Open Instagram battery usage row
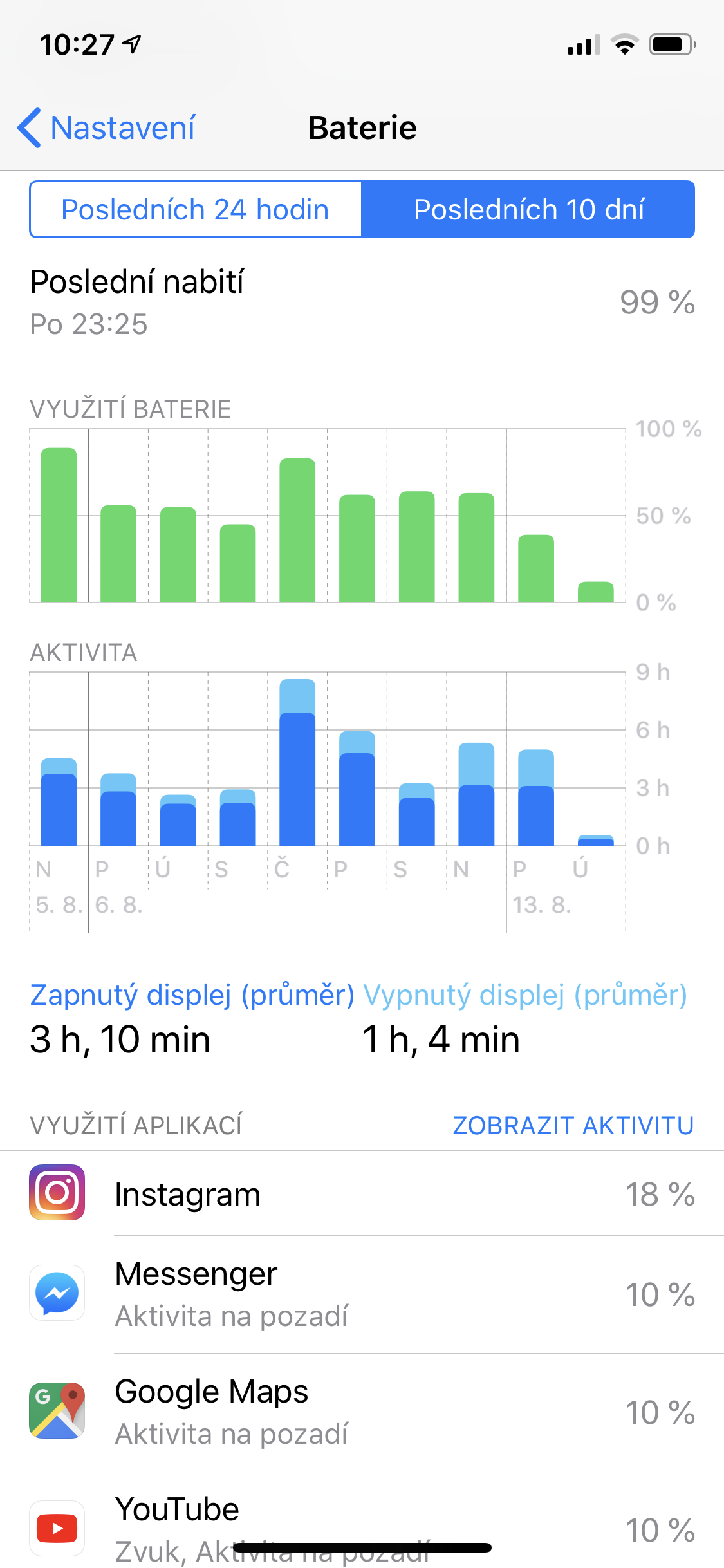The image size is (724, 1568). coord(362,1194)
